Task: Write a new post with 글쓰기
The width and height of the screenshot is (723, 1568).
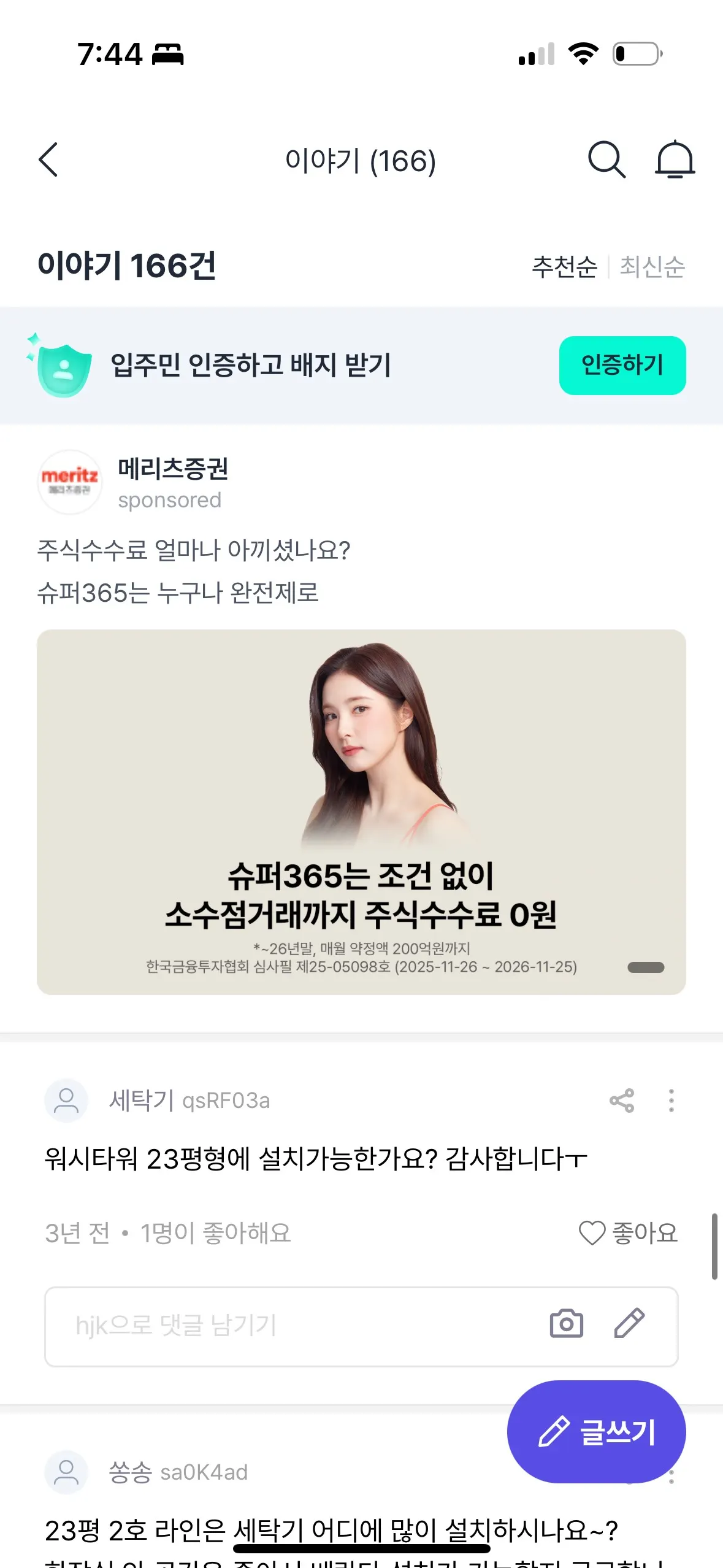Action: pos(596,1432)
